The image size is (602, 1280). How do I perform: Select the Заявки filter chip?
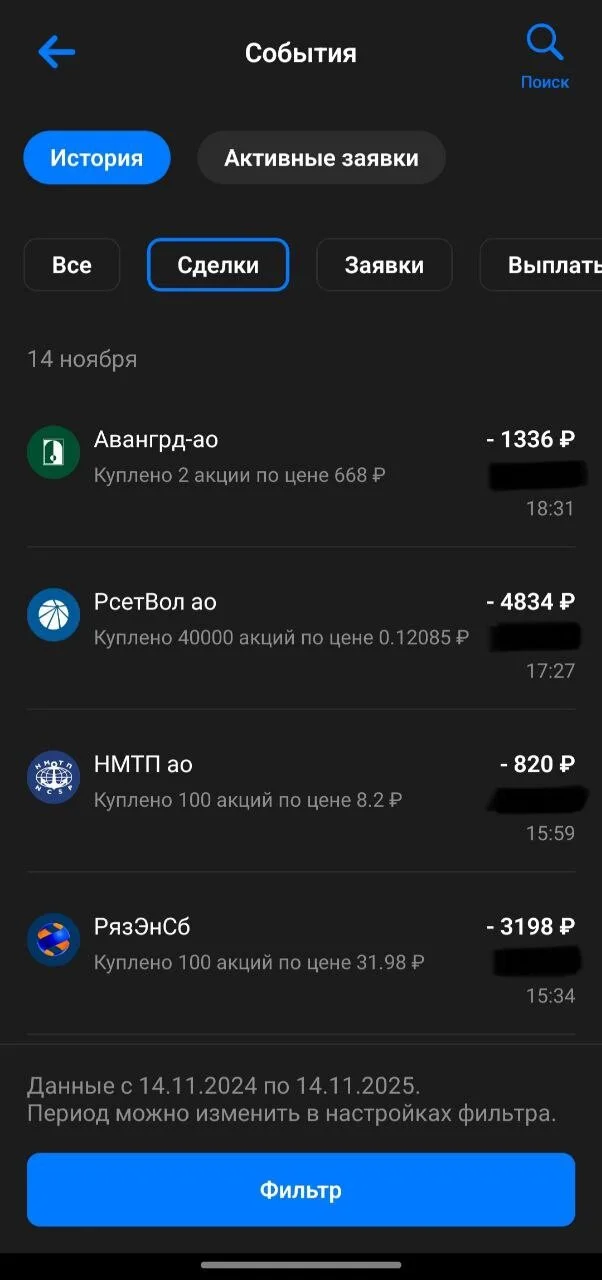pos(384,265)
